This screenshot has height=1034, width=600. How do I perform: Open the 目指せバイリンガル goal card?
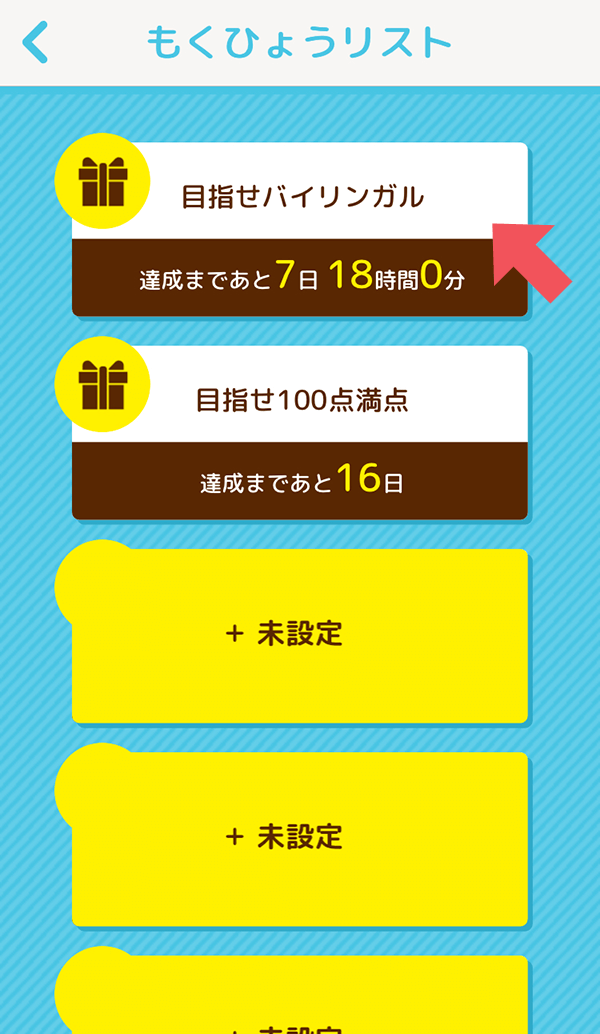click(300, 230)
